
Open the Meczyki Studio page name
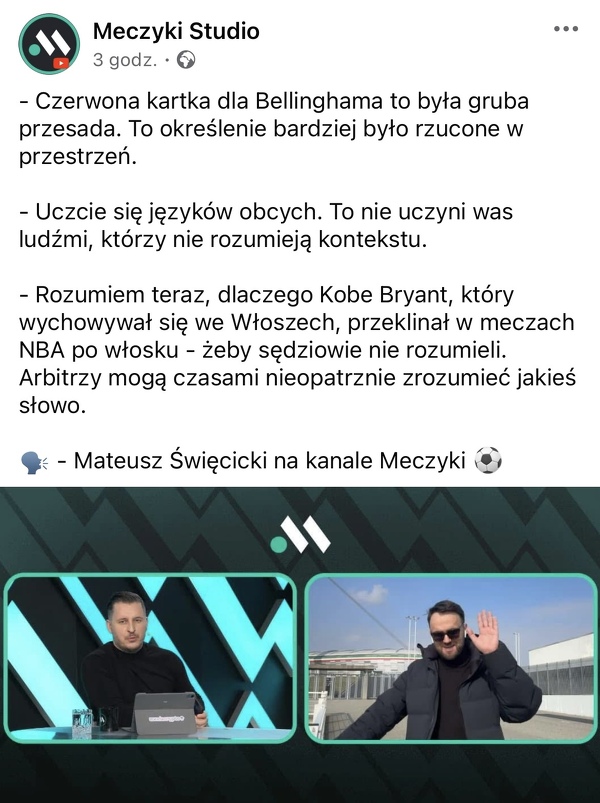176,31
